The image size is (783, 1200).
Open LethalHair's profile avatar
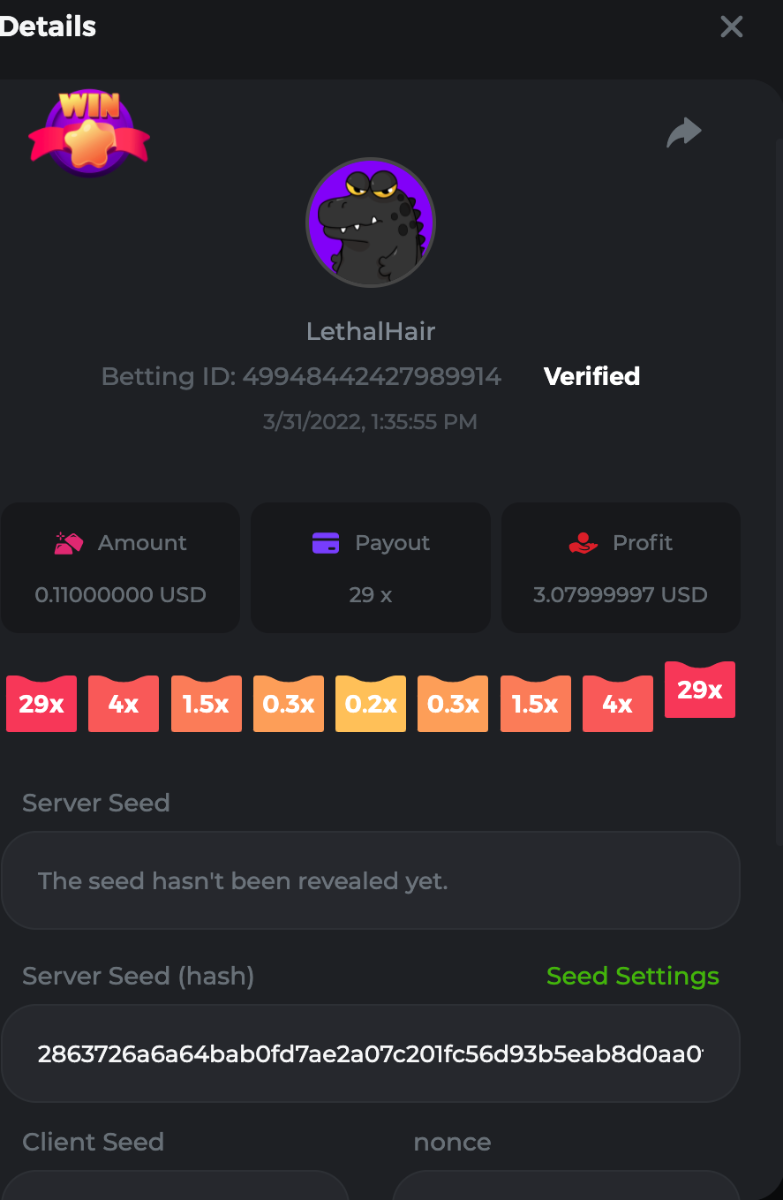tap(370, 222)
